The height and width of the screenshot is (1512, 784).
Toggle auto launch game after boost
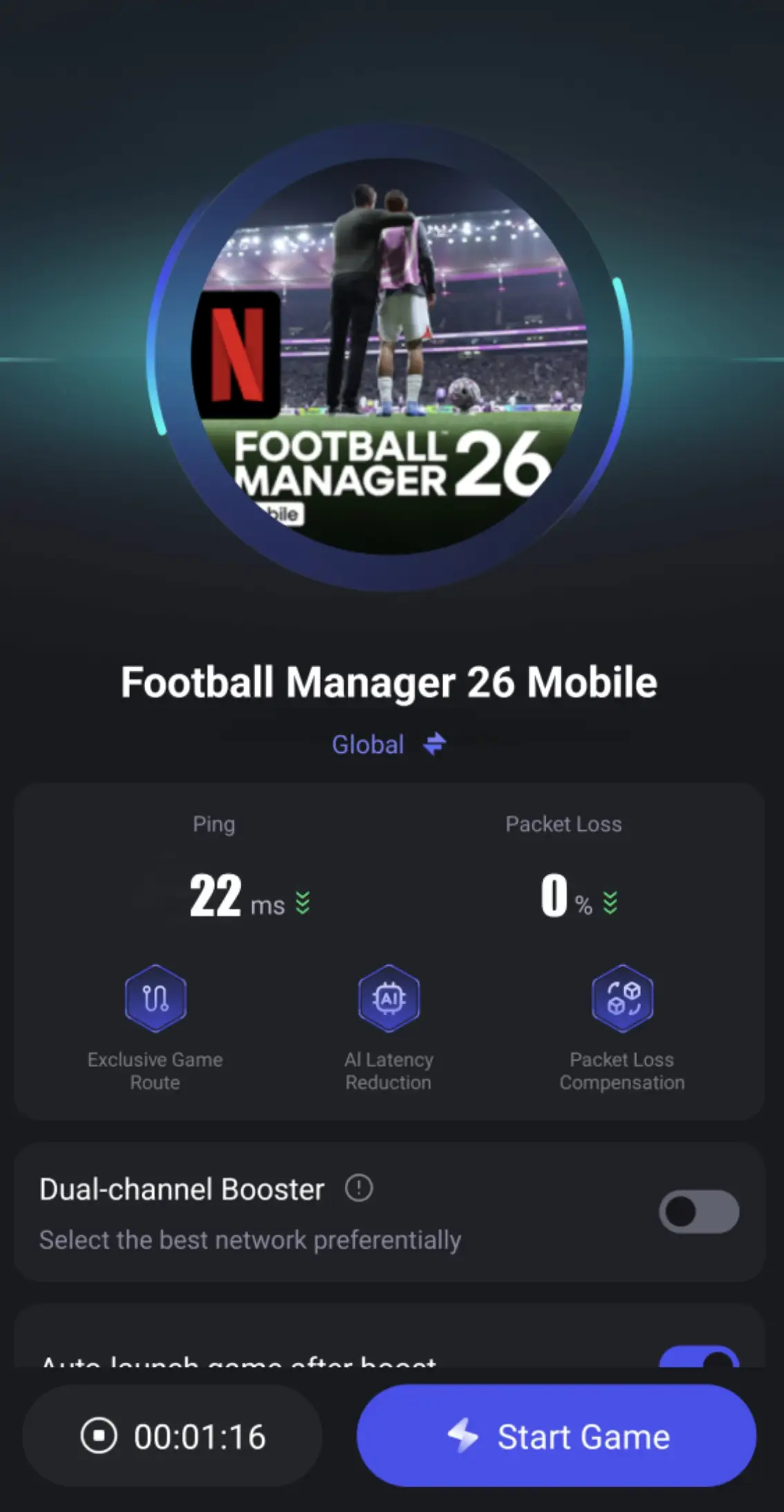(698, 1357)
